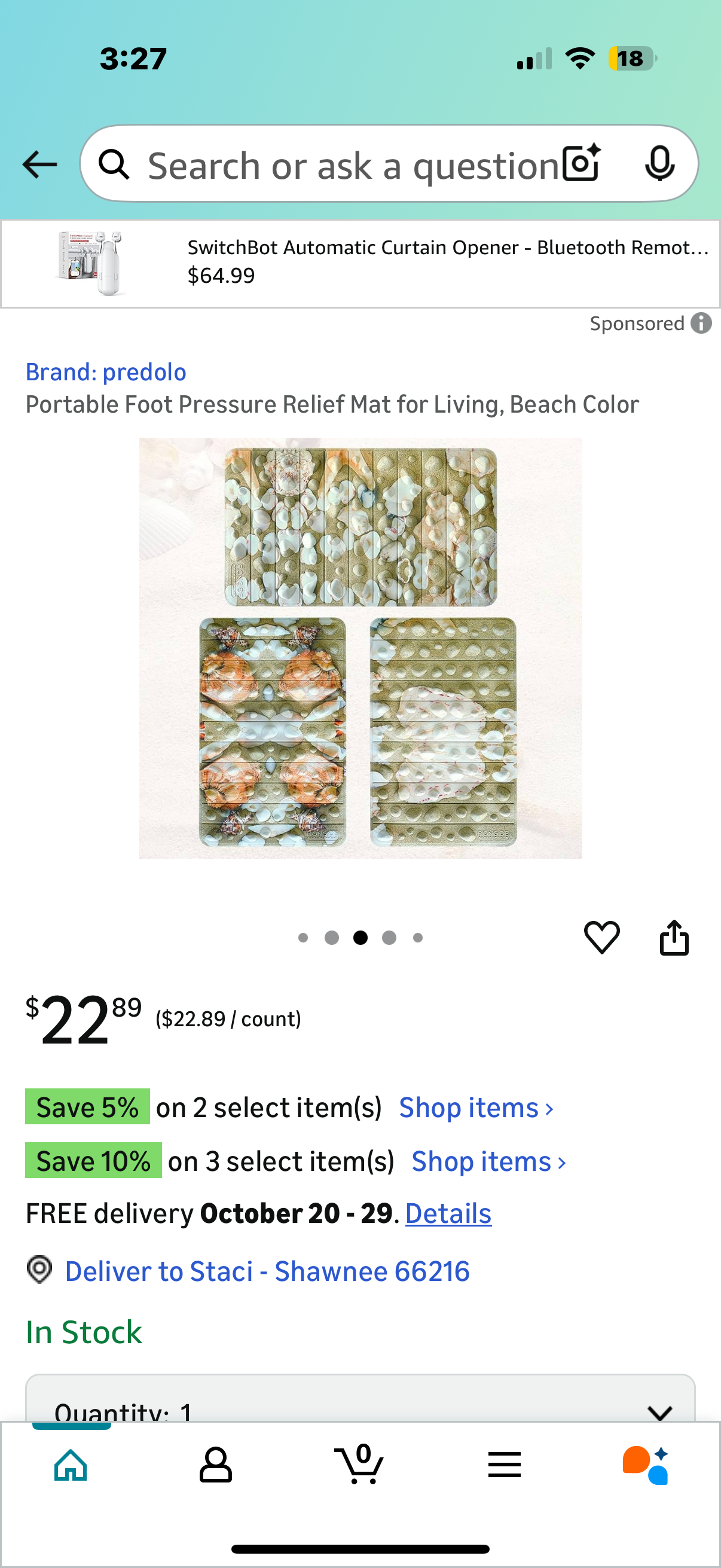The width and height of the screenshot is (721, 1568).
Task: Shop items for Save 10% offer
Action: point(488,1161)
